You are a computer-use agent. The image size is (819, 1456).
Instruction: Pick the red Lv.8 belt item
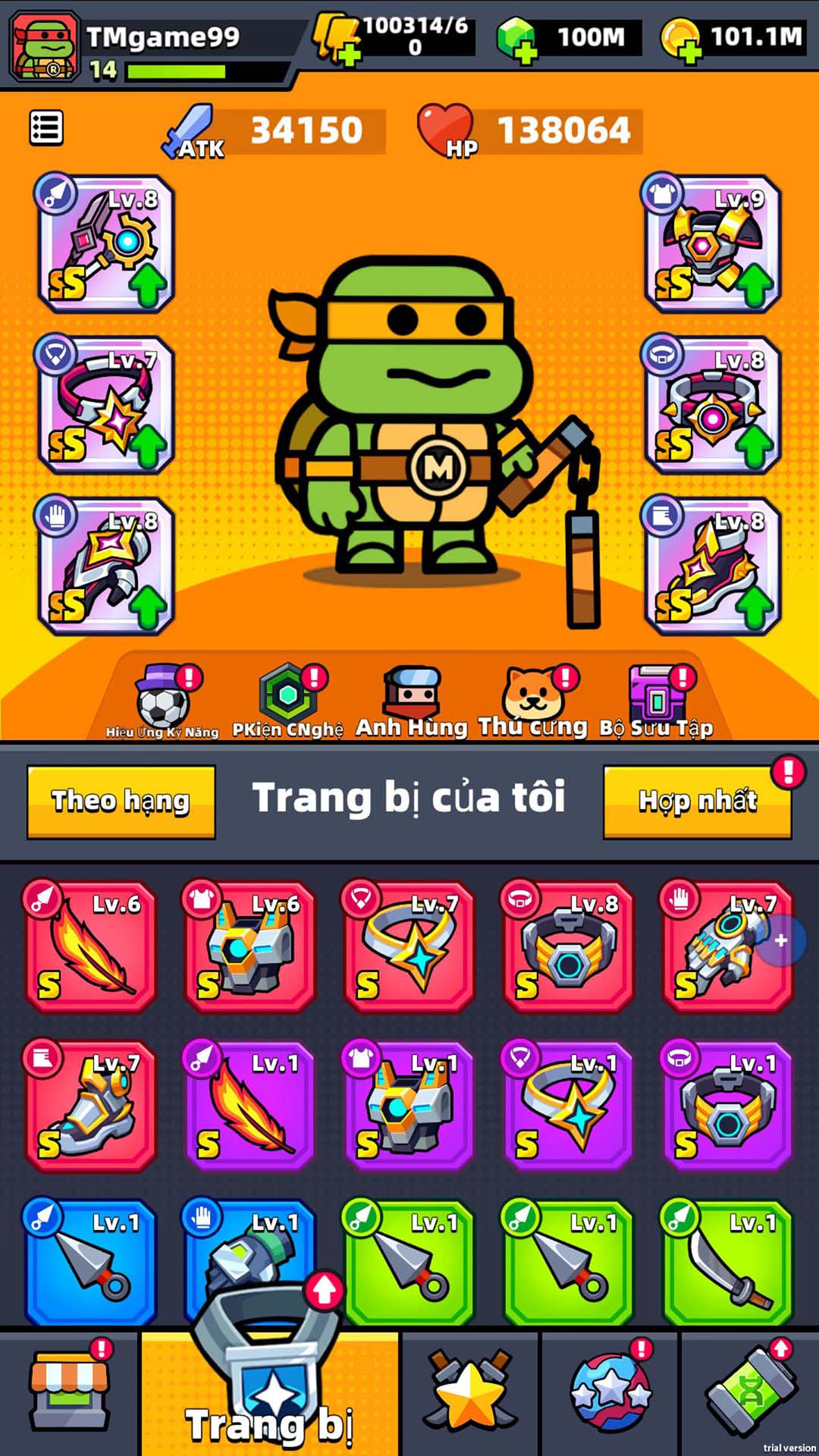[569, 946]
